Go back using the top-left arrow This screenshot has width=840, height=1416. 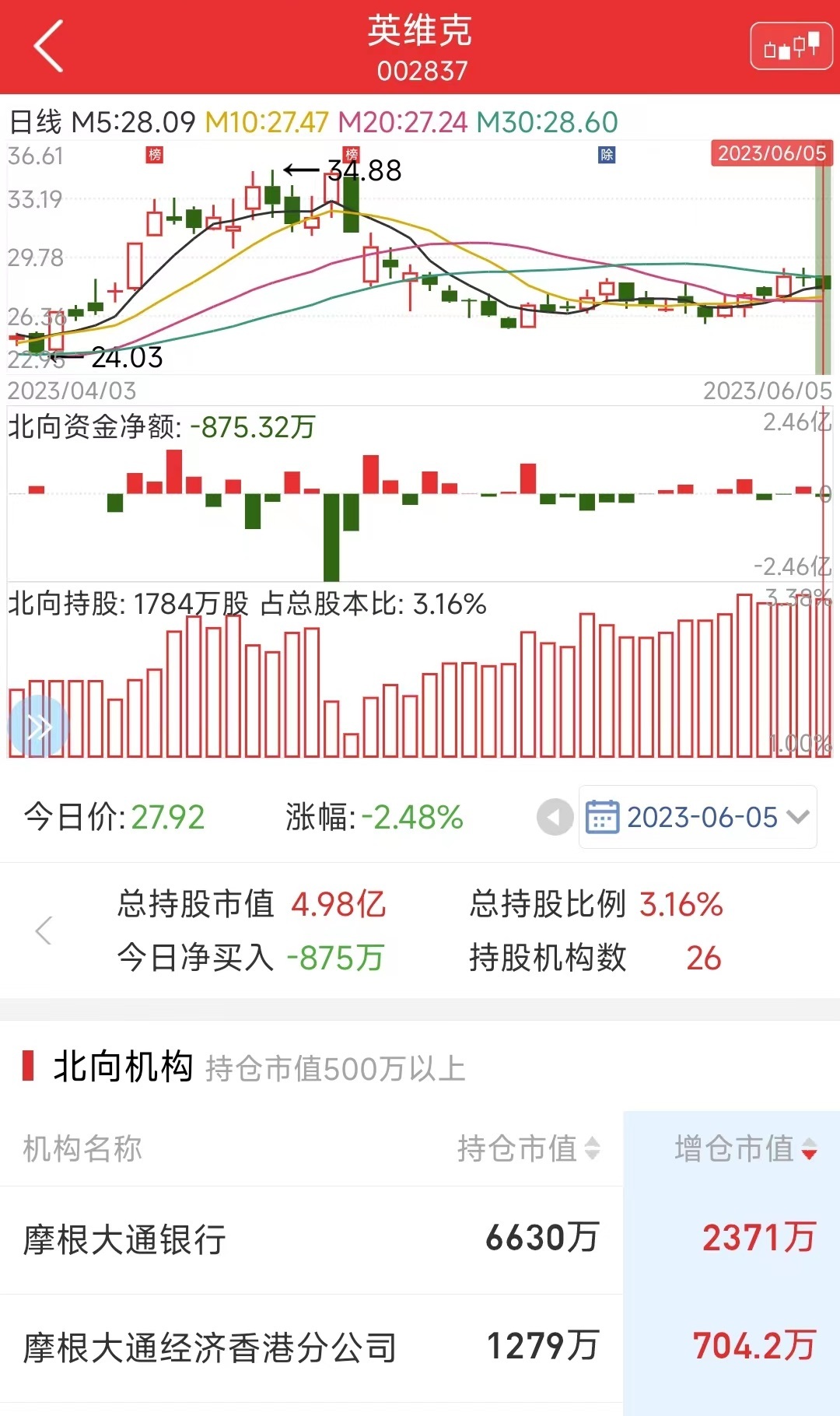[x=48, y=47]
